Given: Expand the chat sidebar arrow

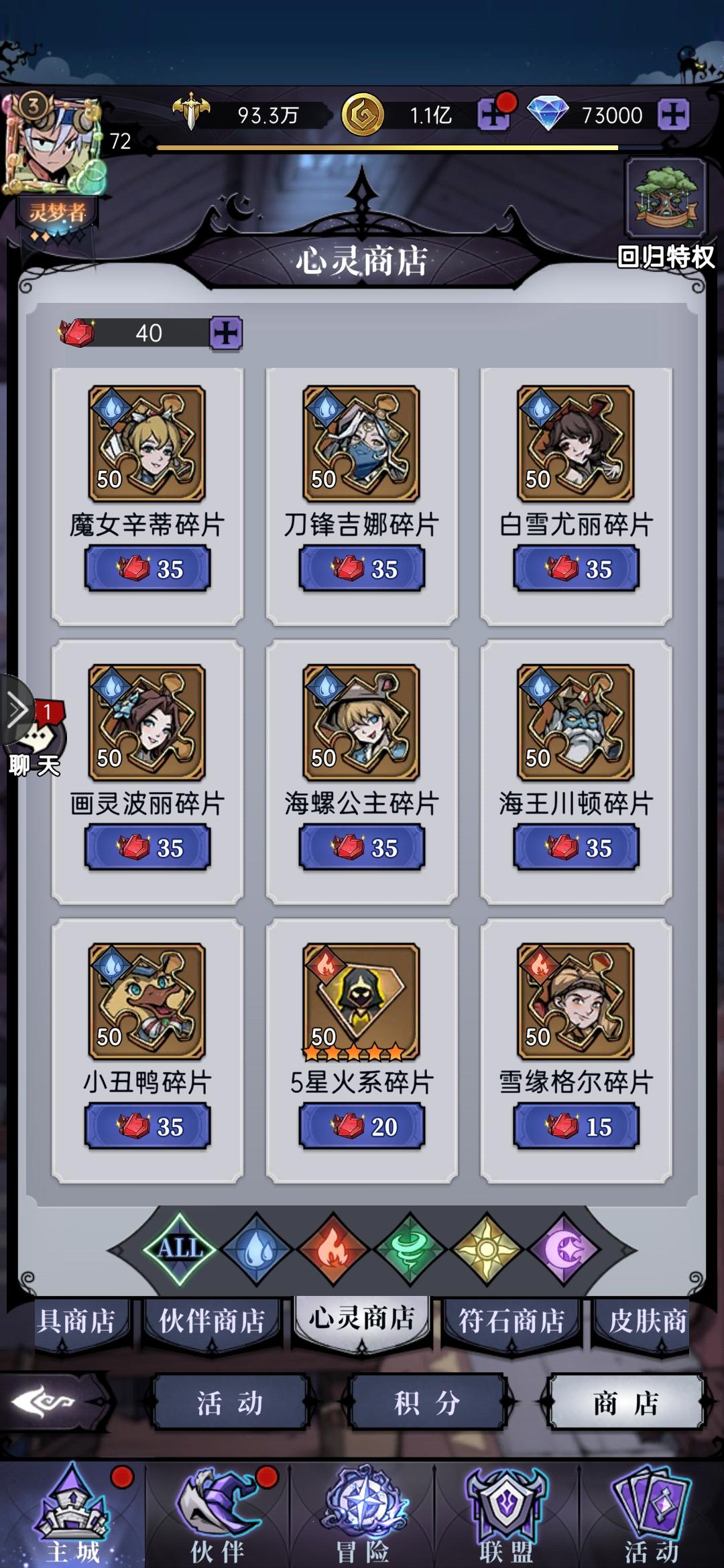Looking at the screenshot, I should (x=16, y=712).
